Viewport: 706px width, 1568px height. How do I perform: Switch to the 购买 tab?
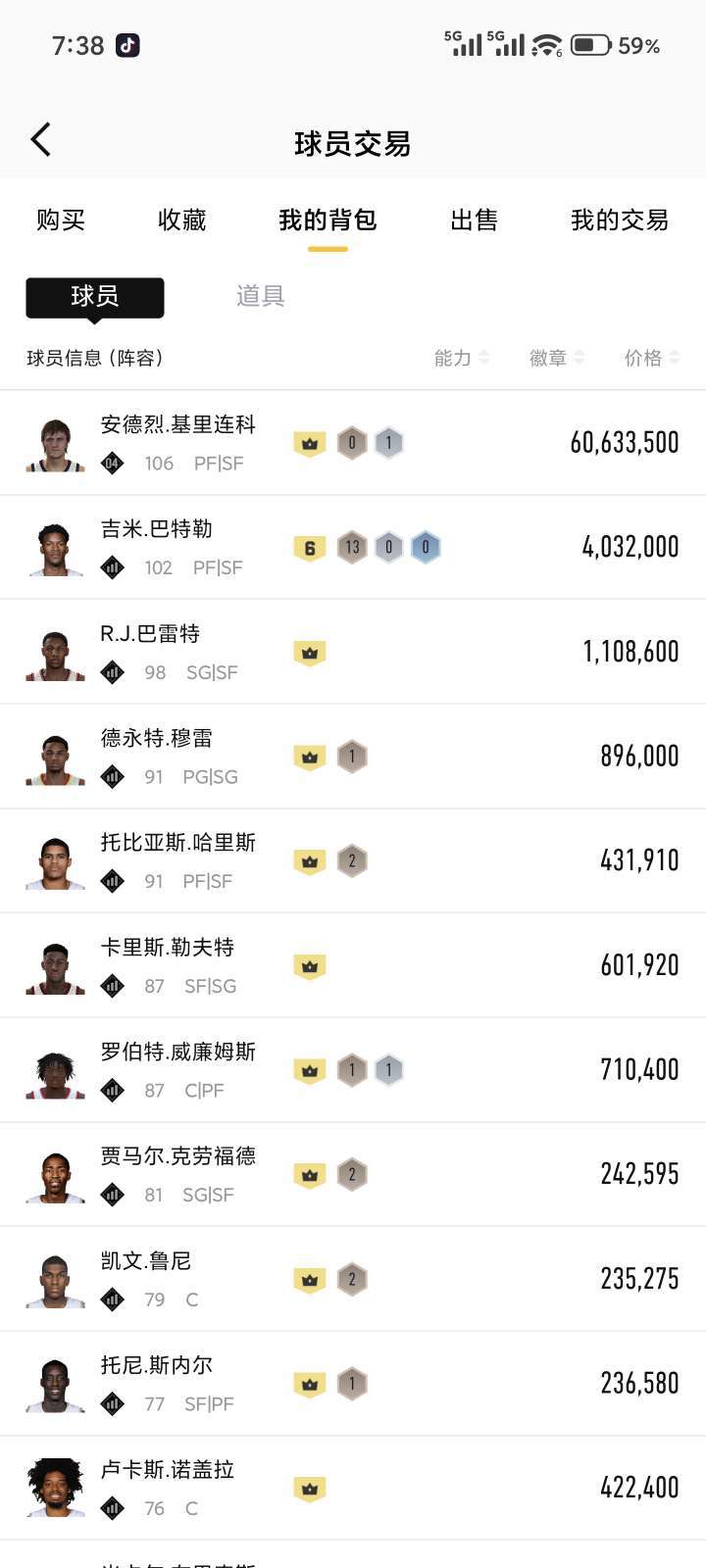(x=61, y=220)
